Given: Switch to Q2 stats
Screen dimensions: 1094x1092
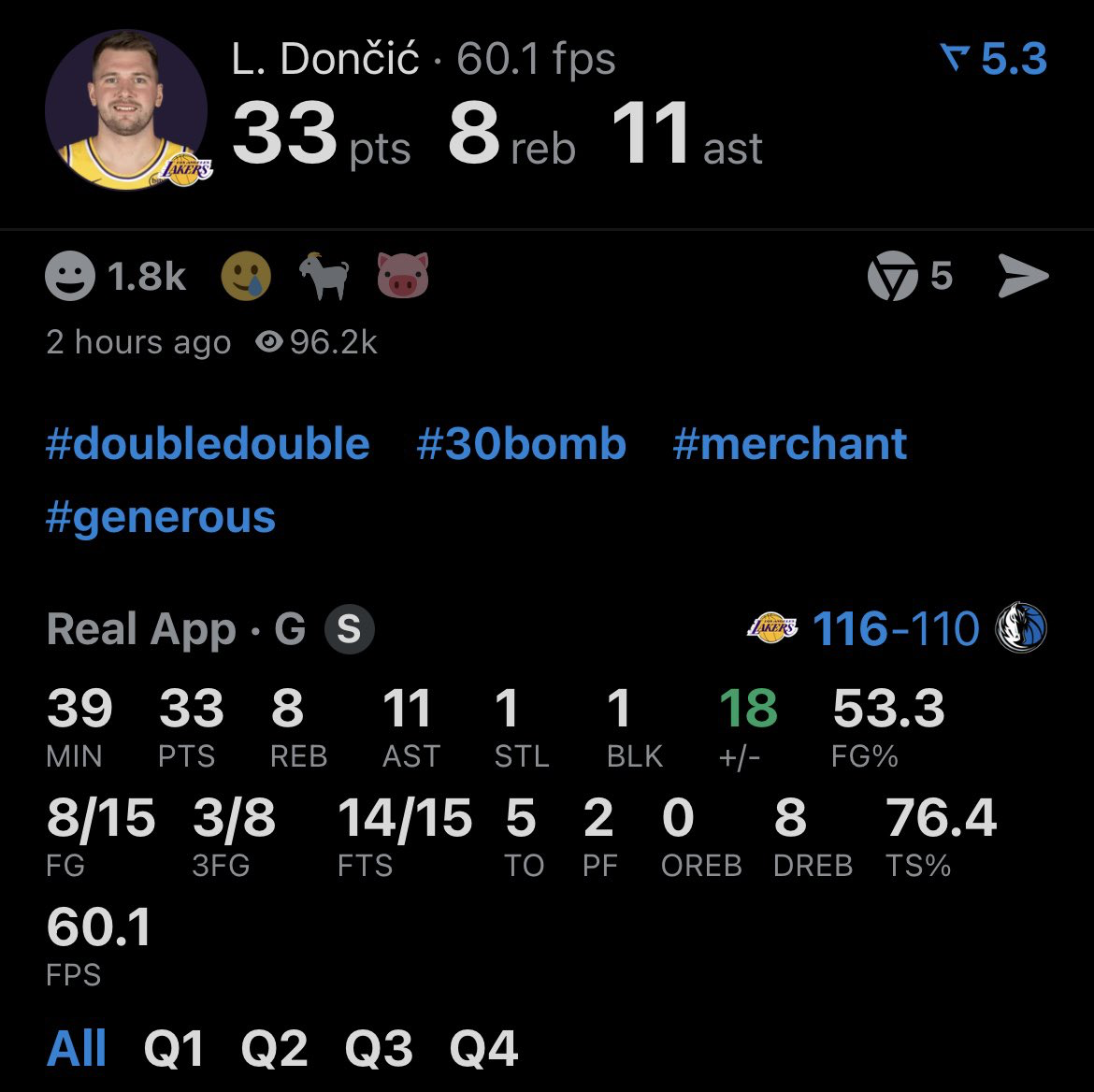Looking at the screenshot, I should click(x=274, y=1048).
